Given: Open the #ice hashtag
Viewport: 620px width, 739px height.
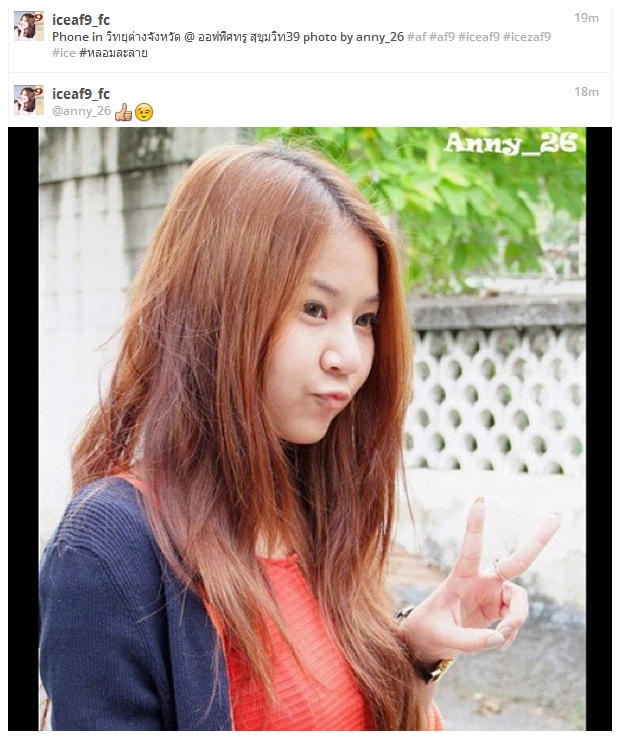Looking at the screenshot, I should click(x=63, y=52).
